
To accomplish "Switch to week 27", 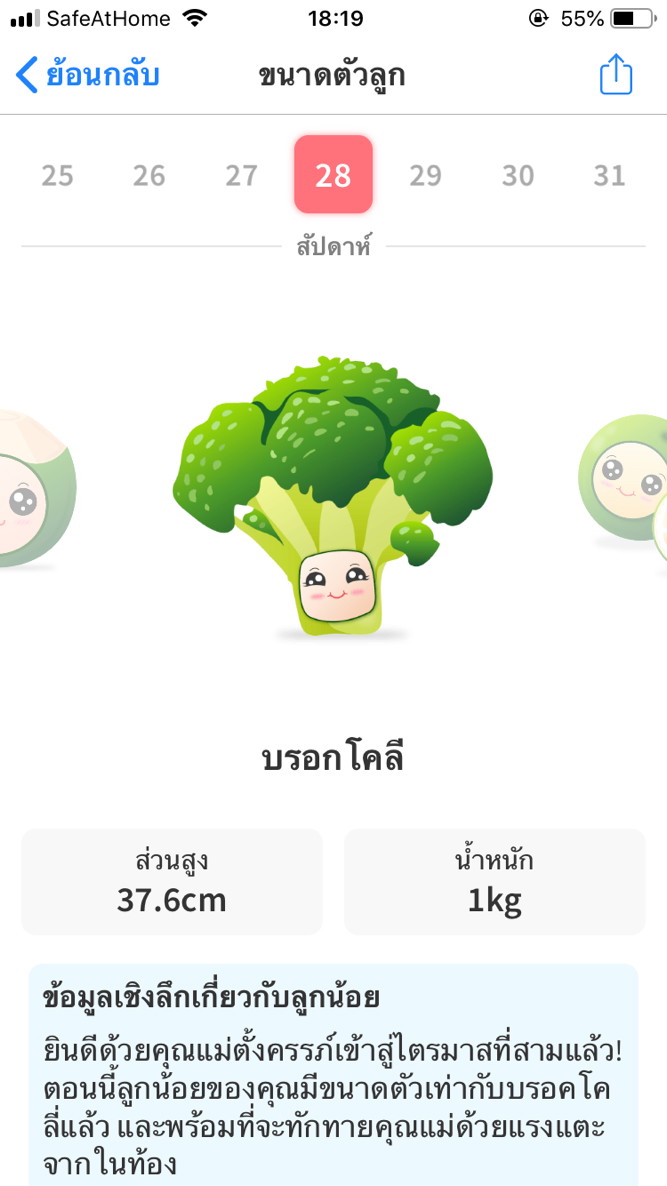I will pyautogui.click(x=241, y=176).
